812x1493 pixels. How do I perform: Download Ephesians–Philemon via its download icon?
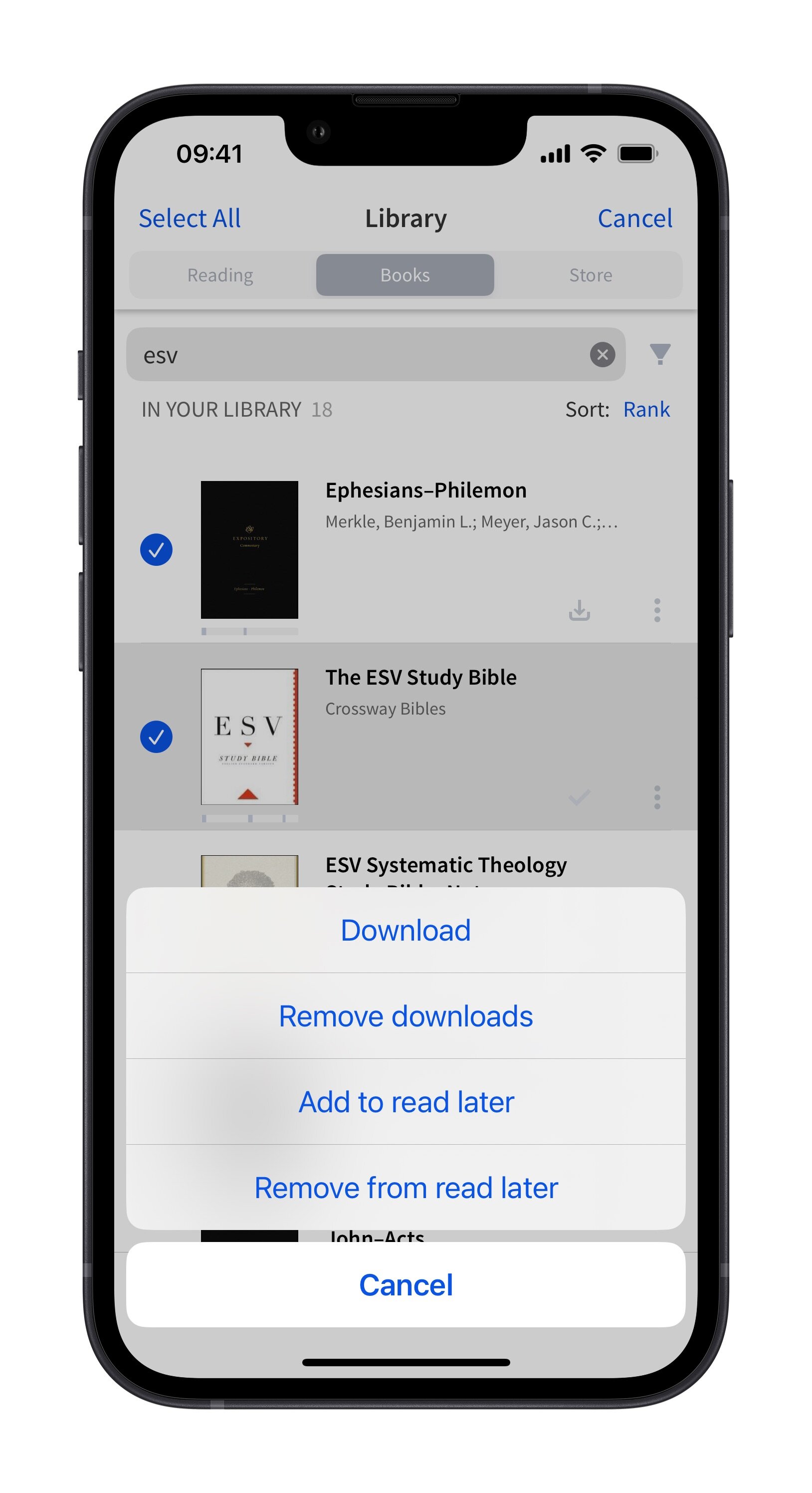(x=579, y=610)
